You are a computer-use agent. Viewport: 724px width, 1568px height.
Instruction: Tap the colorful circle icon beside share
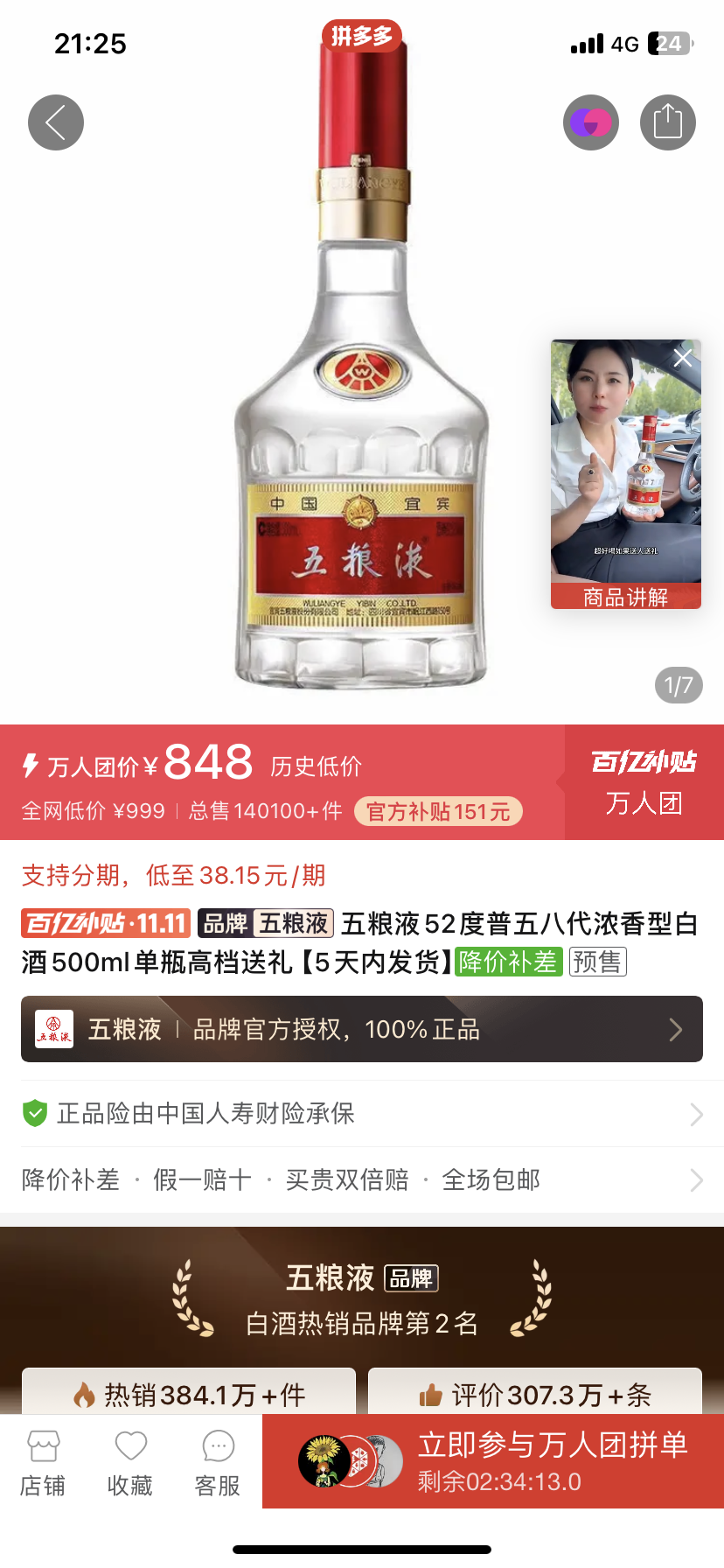tap(590, 122)
